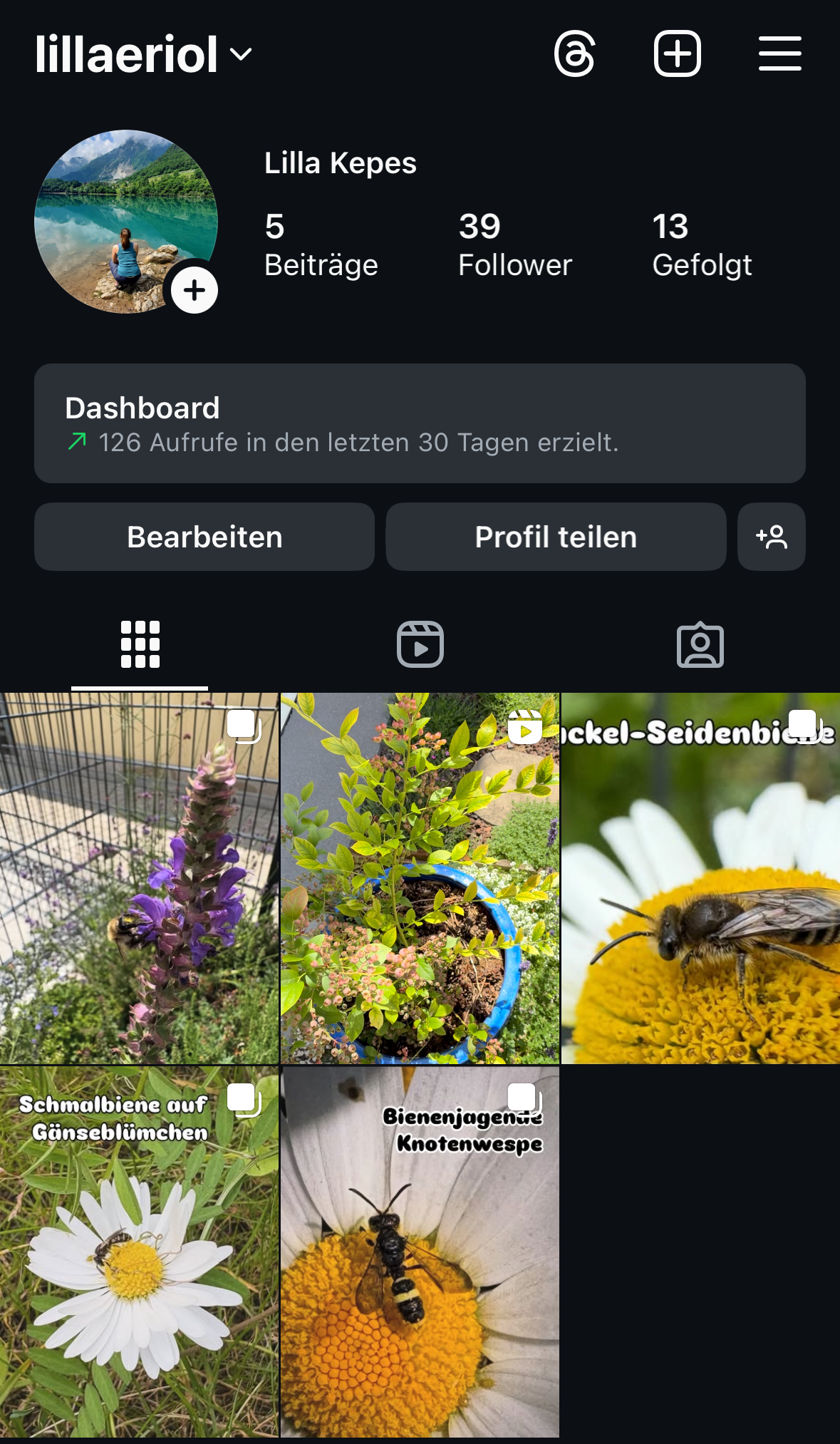Screen dimensions: 840x1444
Task: Play the blueberry plant reel
Action: pyautogui.click(x=420, y=878)
